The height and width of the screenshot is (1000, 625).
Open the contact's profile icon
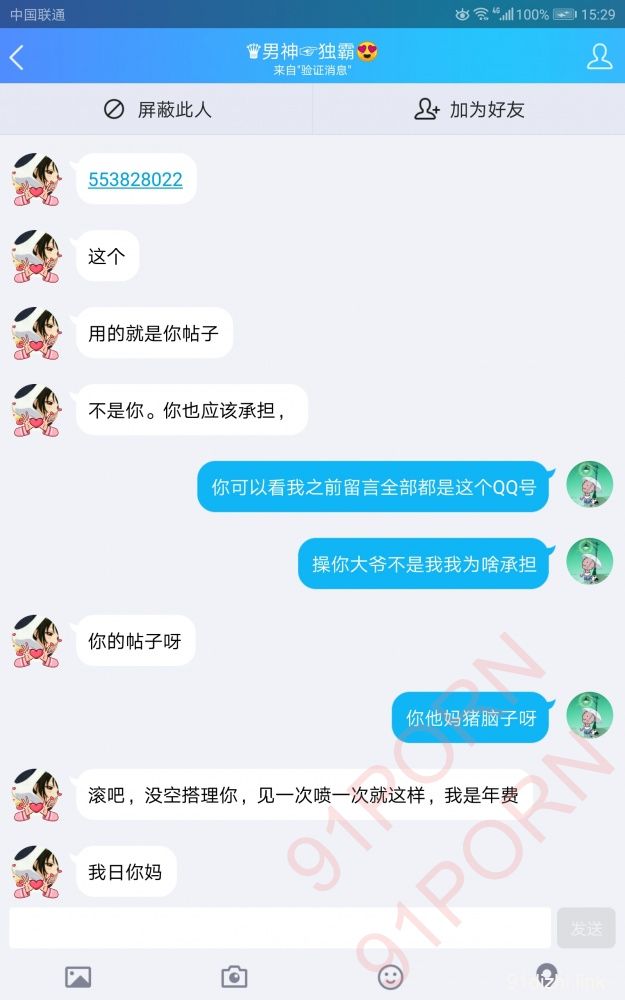(599, 57)
